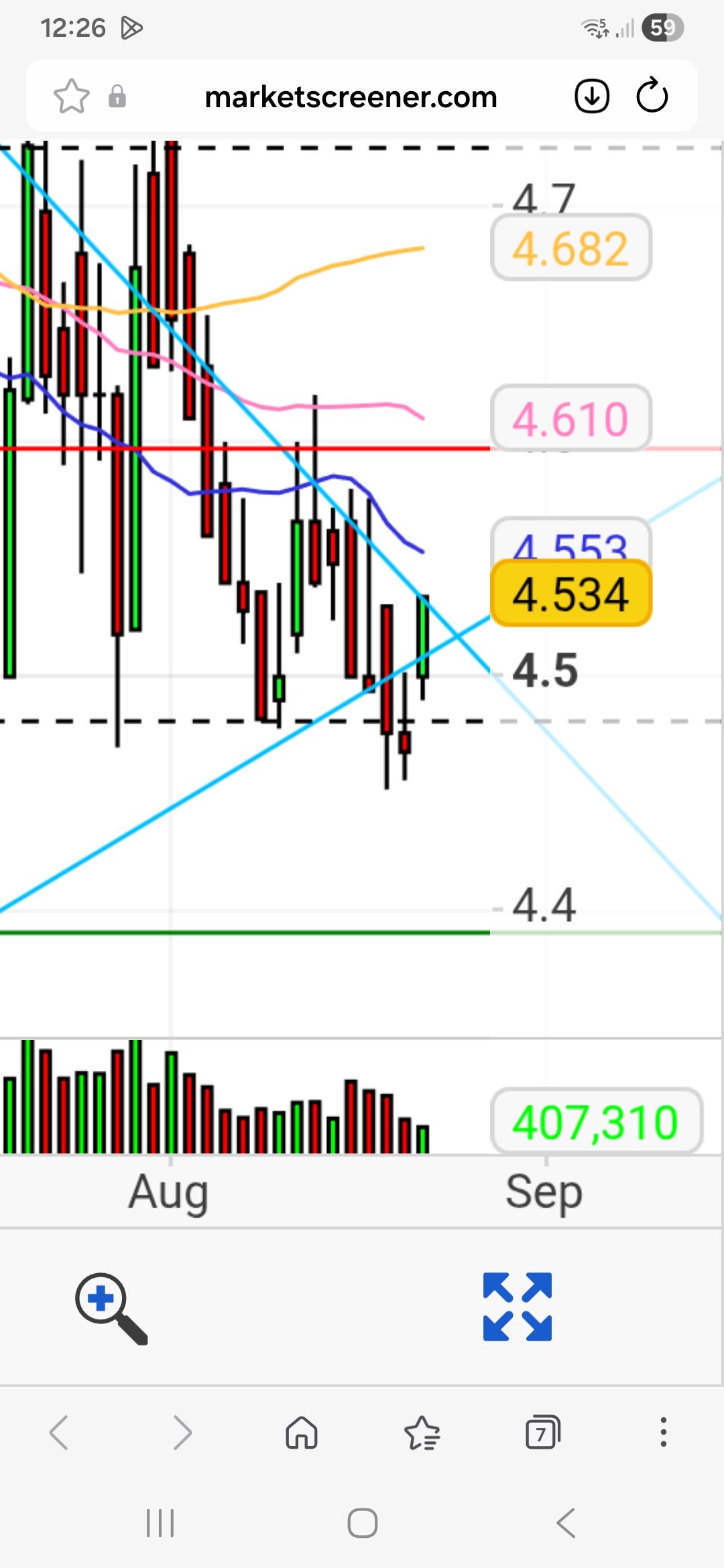Screen dimensions: 724x1568
Task: Expand the chart to full screen
Action: point(518,1307)
